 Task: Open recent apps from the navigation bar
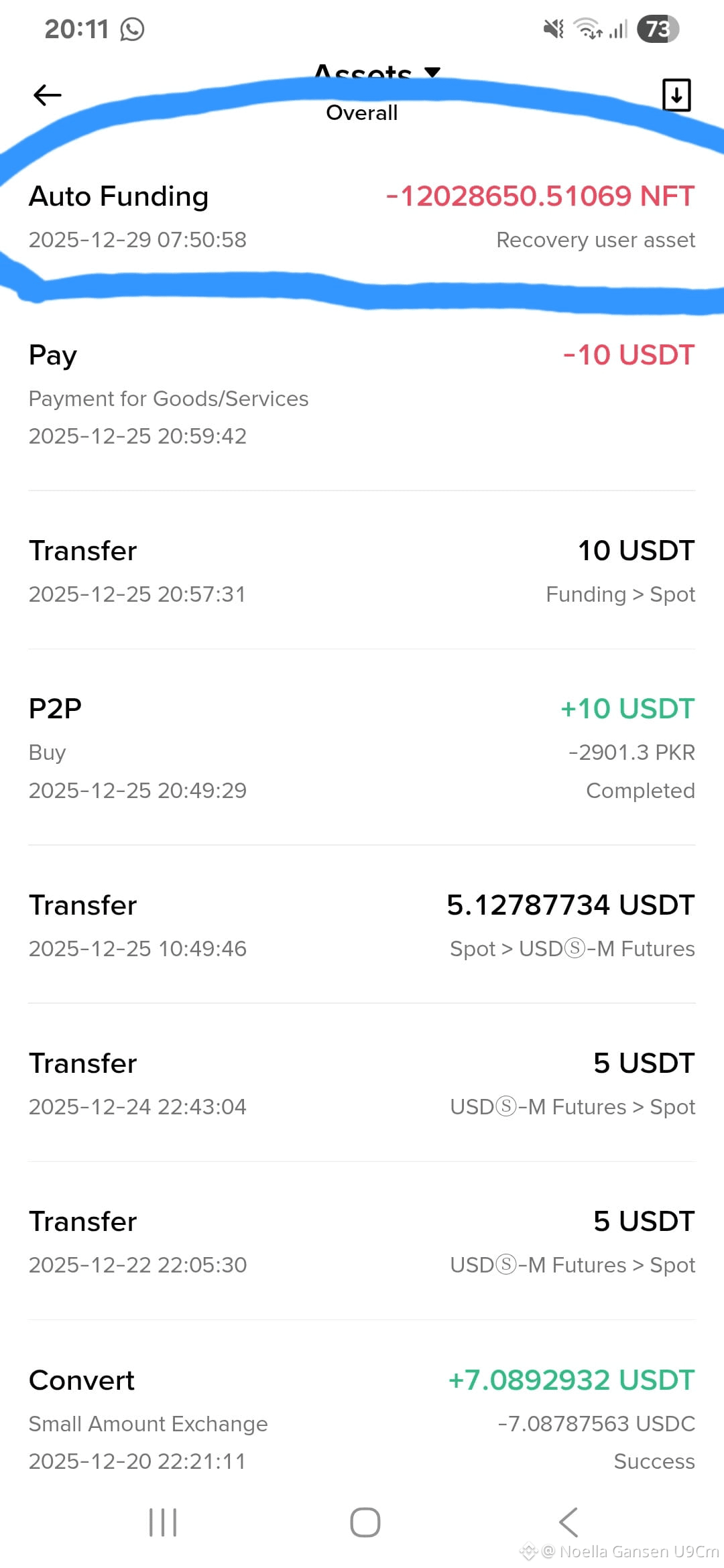click(x=163, y=1522)
